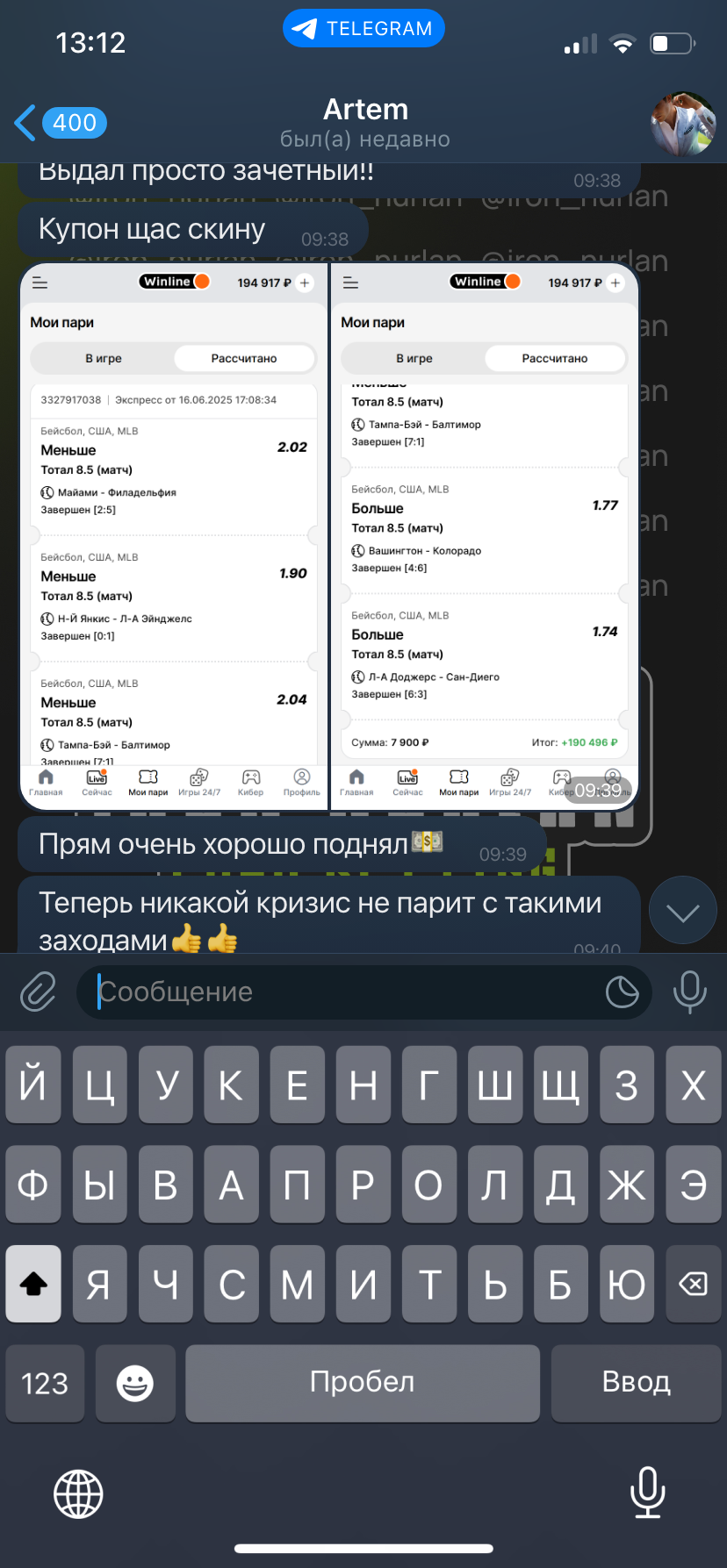This screenshot has height=1568, width=727.
Task: Open the attachment paperclip
Action: point(38,992)
